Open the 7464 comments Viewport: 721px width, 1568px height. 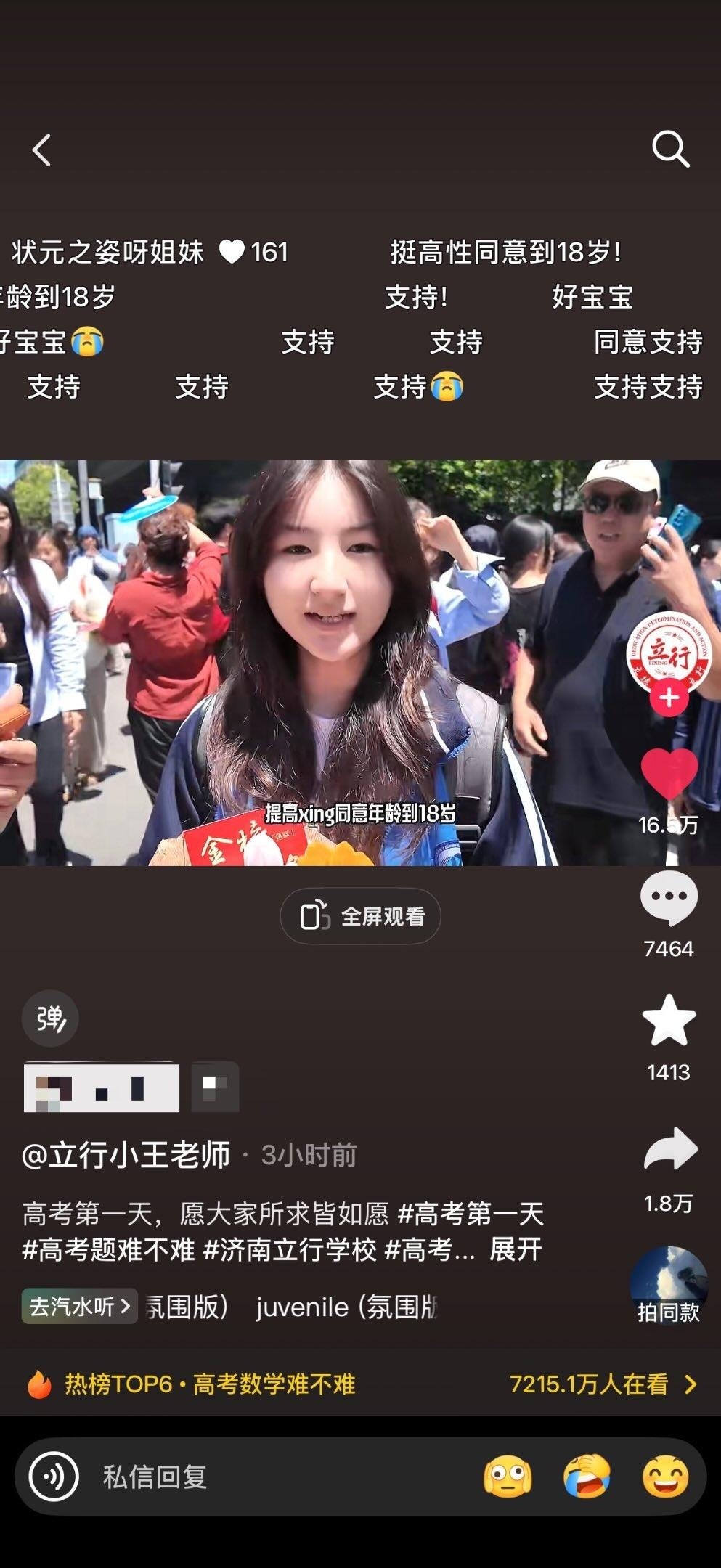669,899
